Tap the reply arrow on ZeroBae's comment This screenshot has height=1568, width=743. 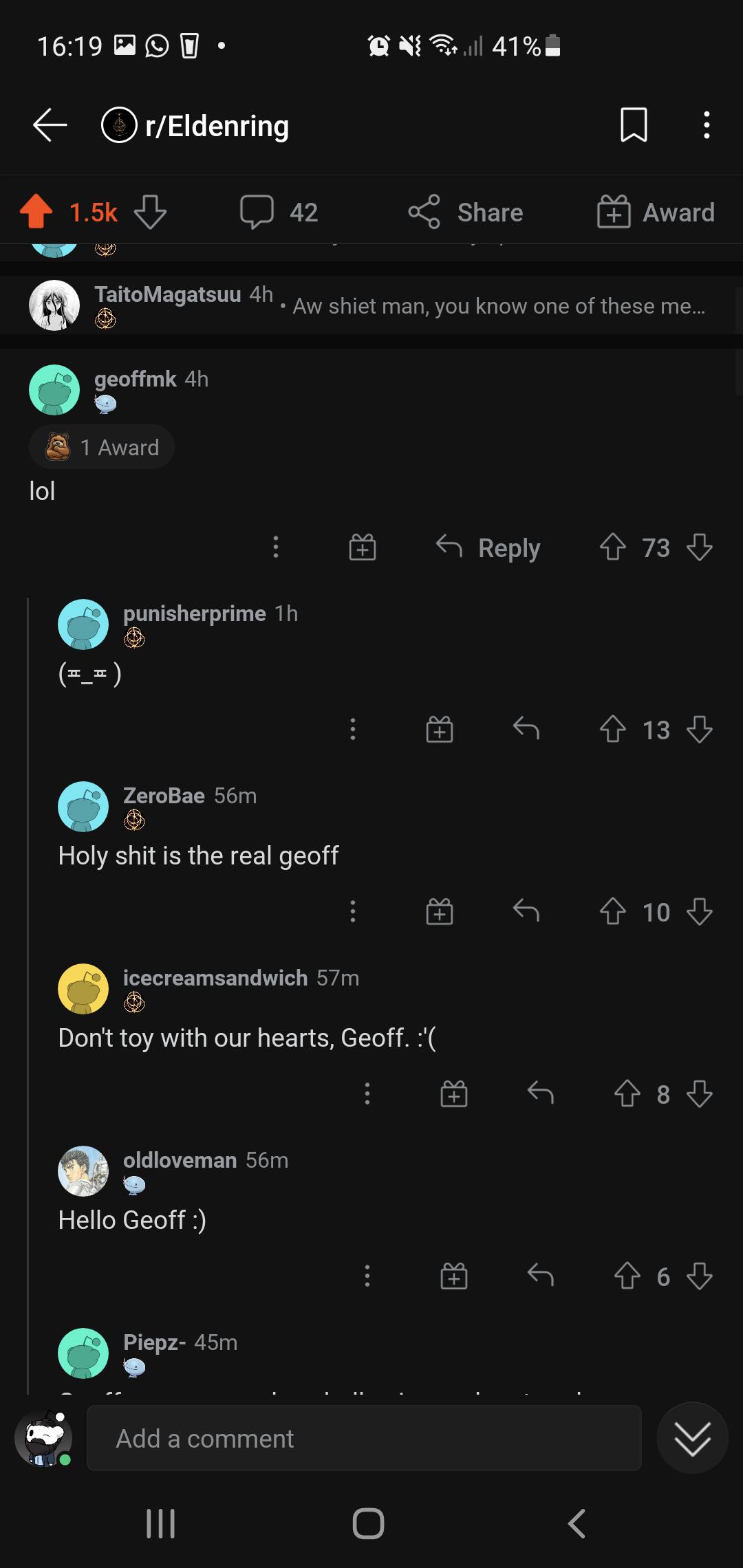(526, 912)
